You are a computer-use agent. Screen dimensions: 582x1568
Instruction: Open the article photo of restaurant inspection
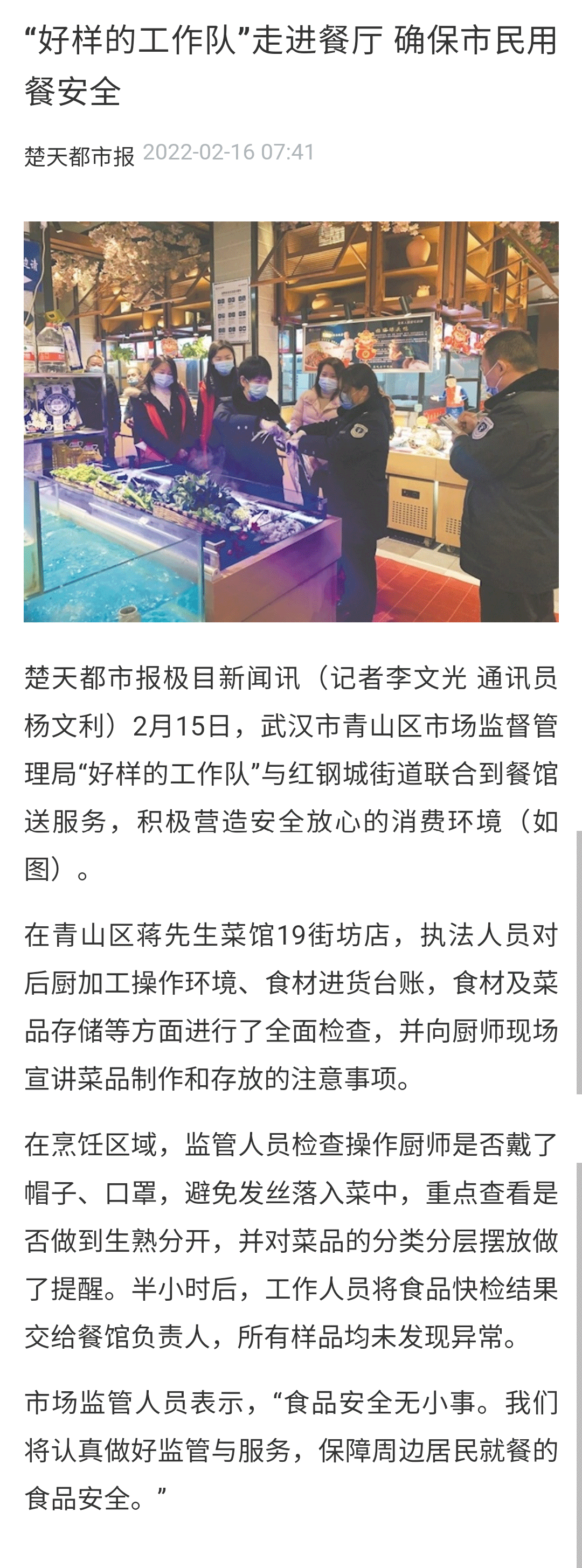pos(291,421)
